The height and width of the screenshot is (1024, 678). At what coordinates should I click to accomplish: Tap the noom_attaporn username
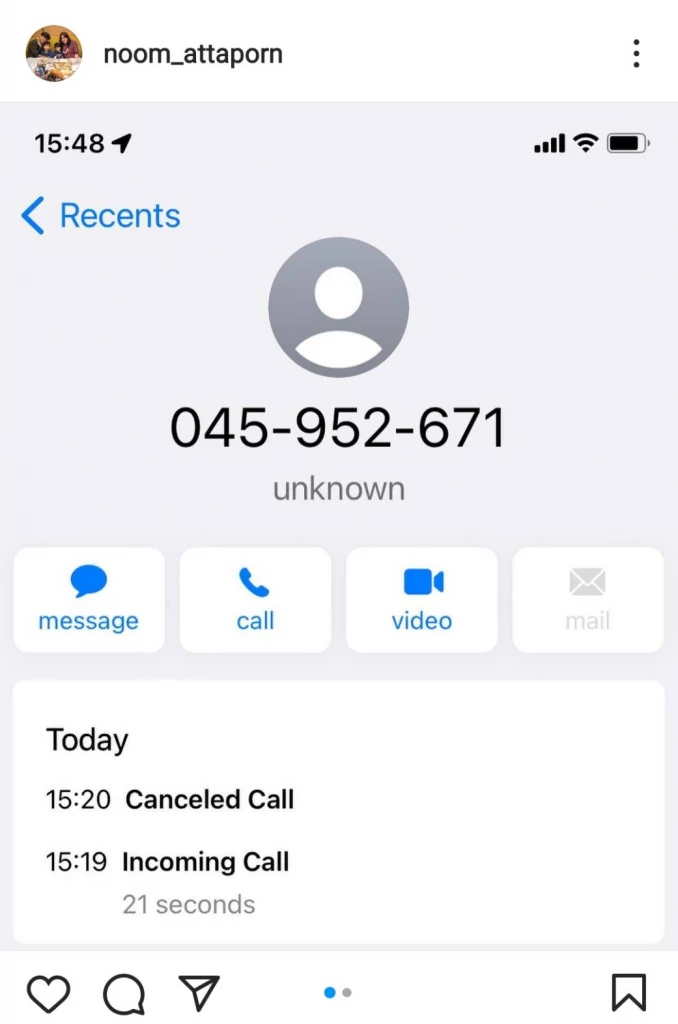click(192, 54)
